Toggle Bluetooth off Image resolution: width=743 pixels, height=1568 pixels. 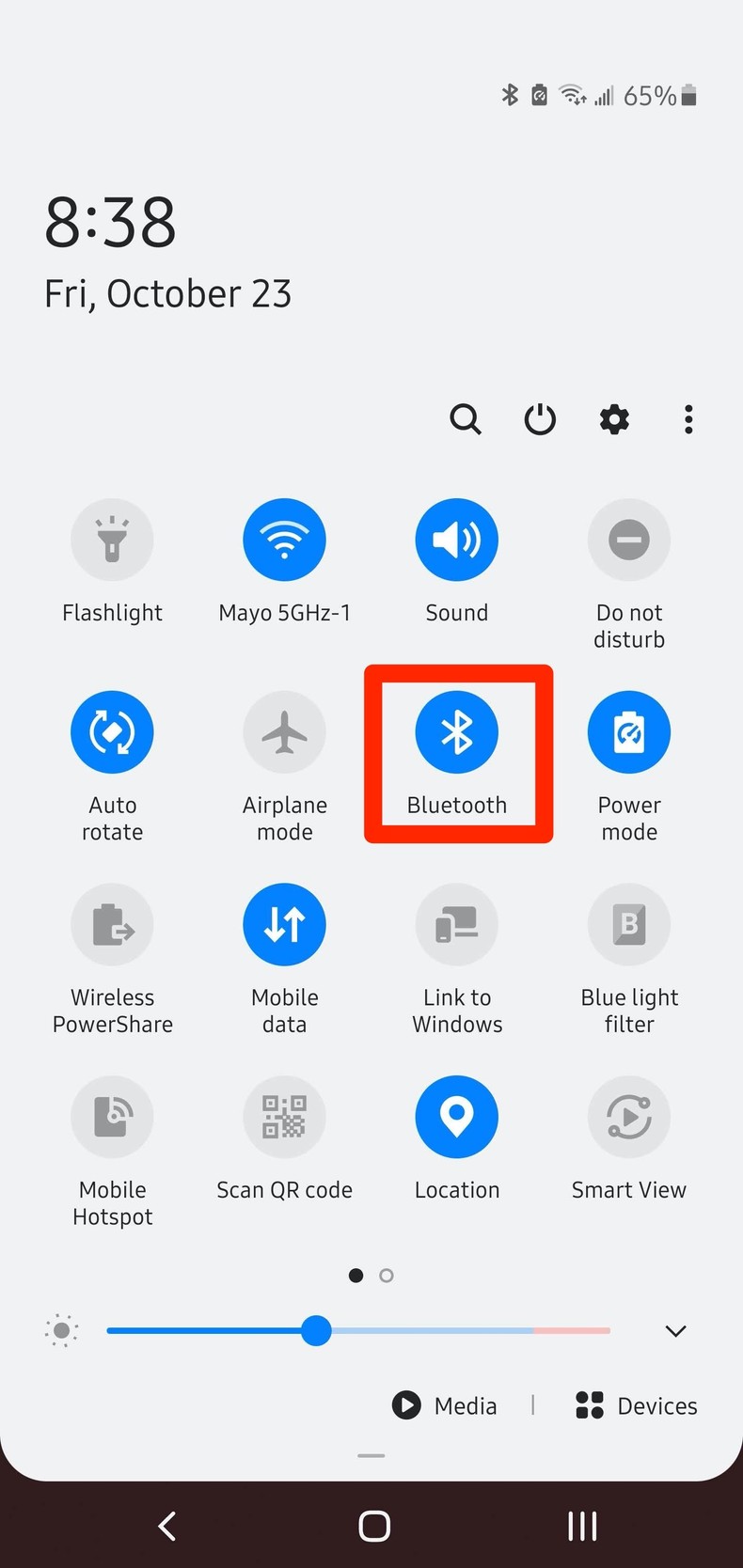[x=456, y=731]
